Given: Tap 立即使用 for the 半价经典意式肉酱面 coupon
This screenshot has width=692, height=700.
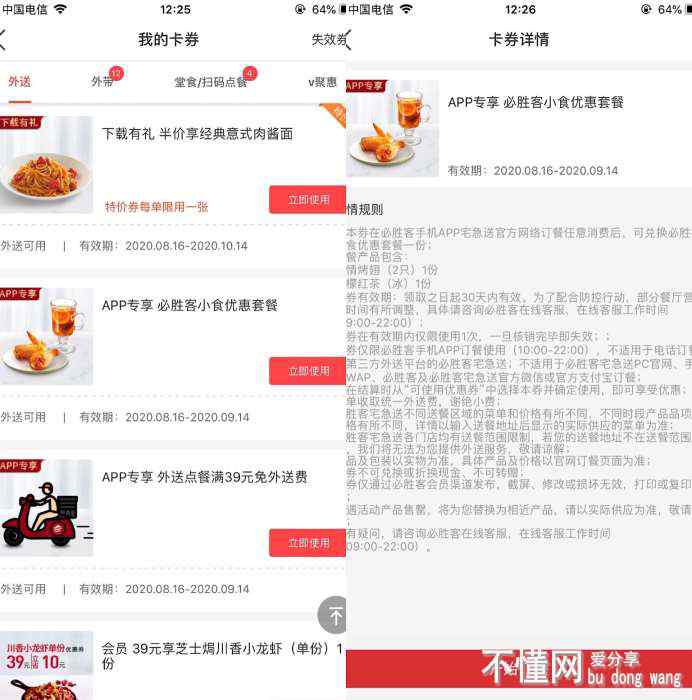Looking at the screenshot, I should point(307,200).
